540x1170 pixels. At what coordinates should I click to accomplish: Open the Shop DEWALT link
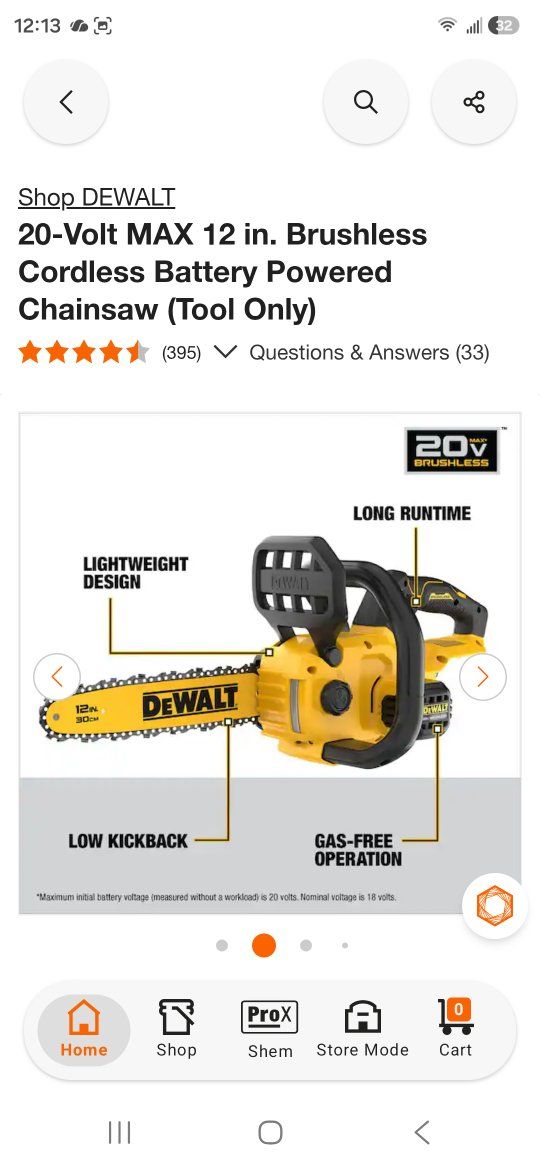point(96,198)
